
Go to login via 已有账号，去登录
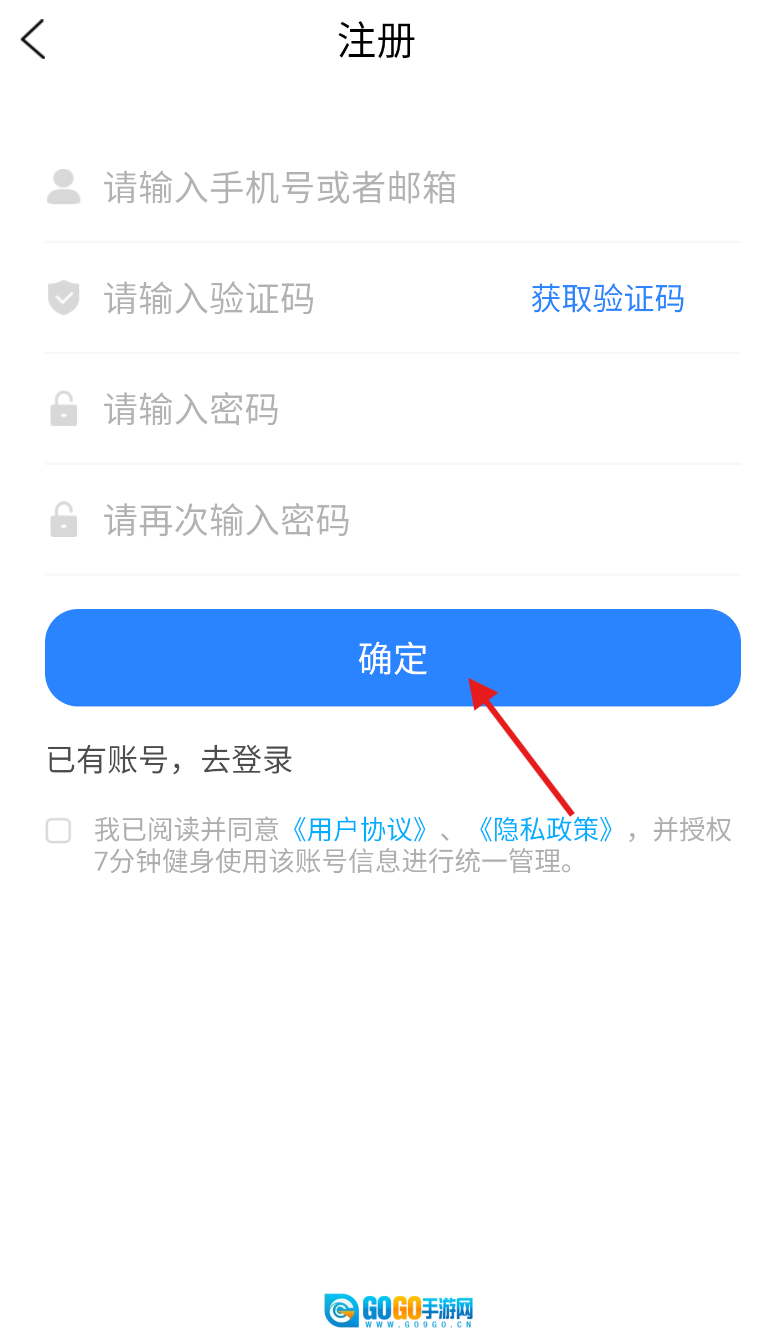[170, 761]
